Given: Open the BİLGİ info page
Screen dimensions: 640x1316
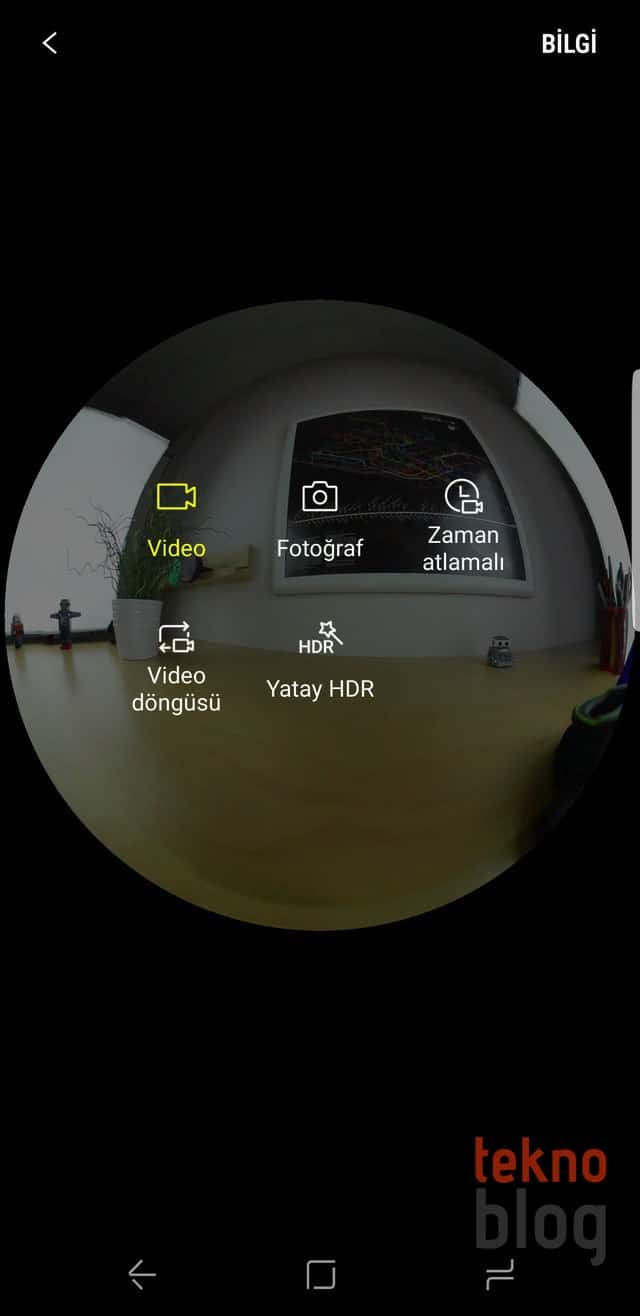Looking at the screenshot, I should (568, 44).
